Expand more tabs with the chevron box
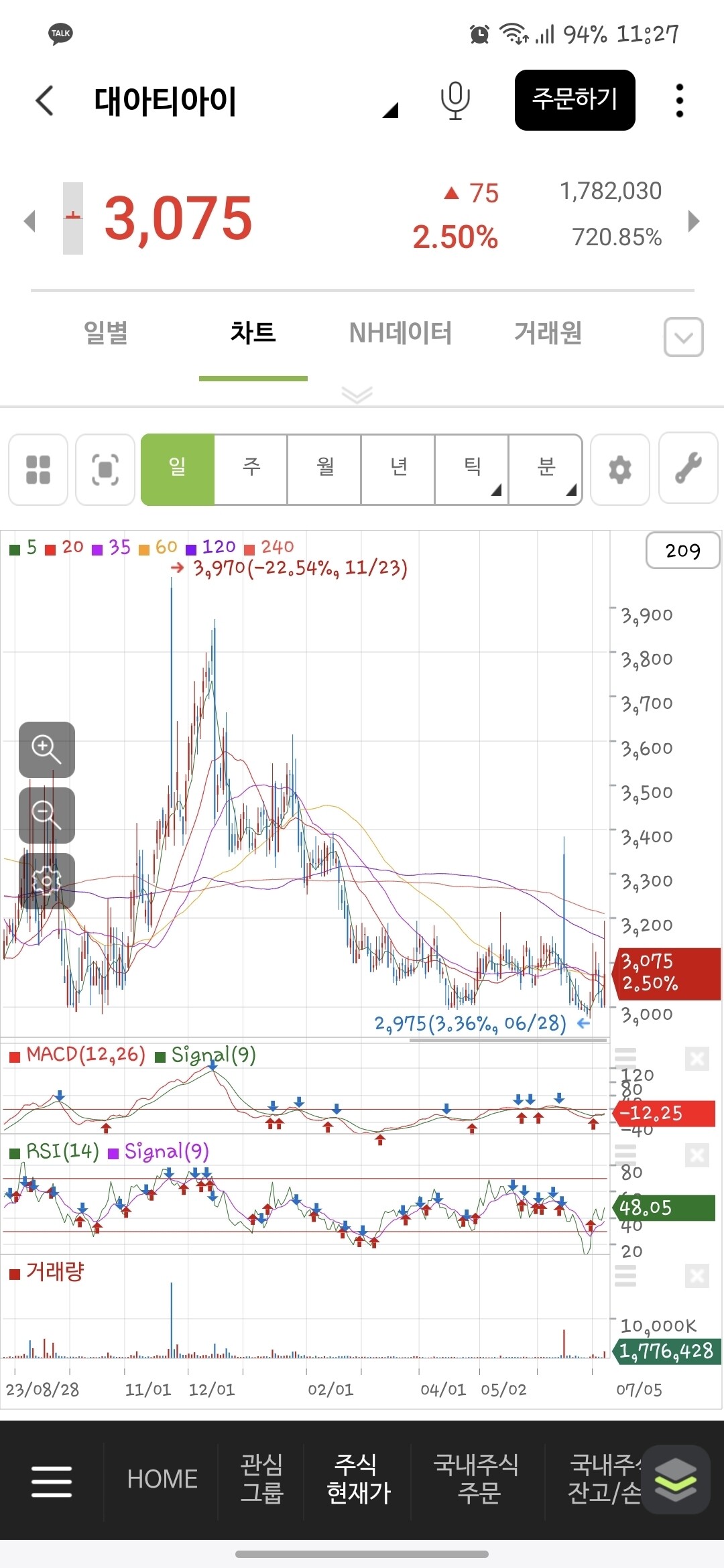Image resolution: width=724 pixels, height=1568 pixels. coord(683,337)
